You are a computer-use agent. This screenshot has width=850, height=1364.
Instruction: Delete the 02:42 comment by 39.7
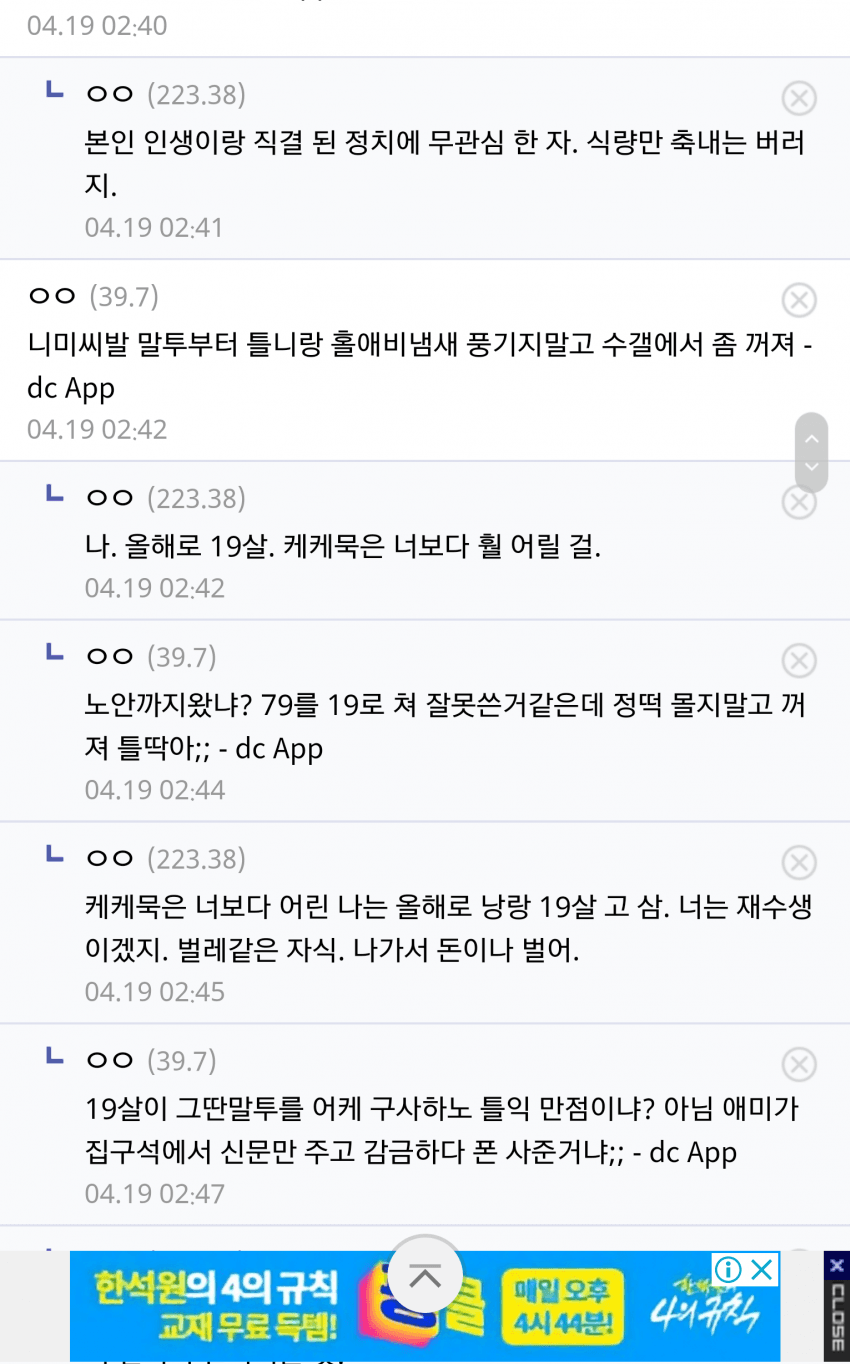click(798, 300)
